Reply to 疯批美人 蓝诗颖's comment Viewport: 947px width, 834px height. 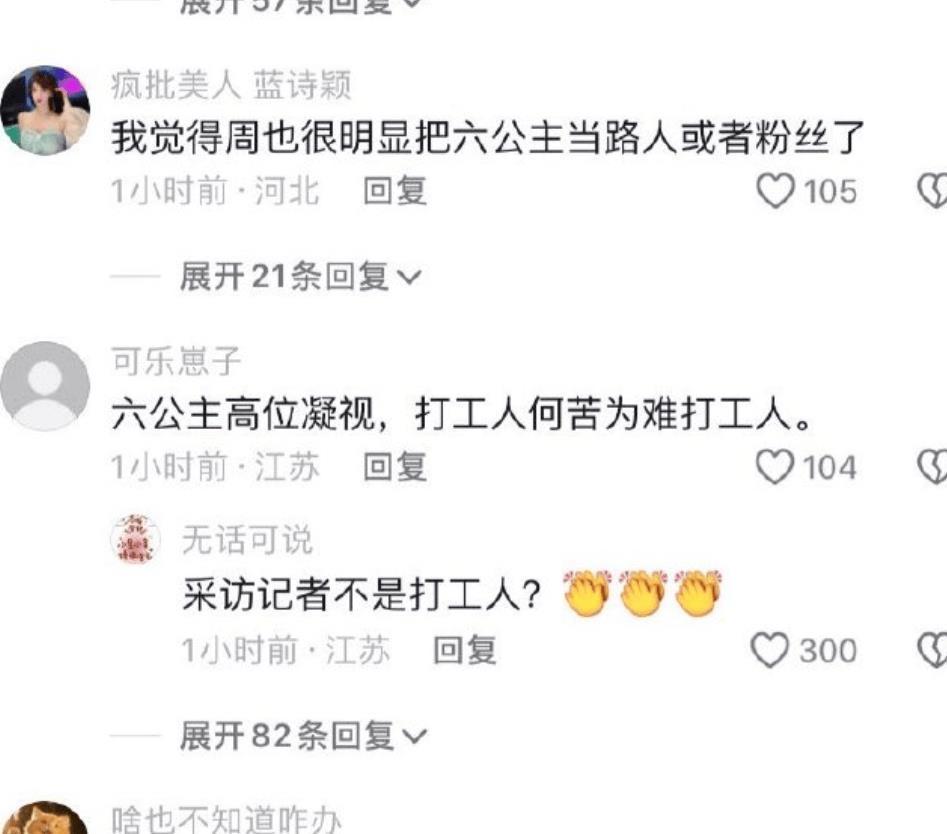click(394, 191)
